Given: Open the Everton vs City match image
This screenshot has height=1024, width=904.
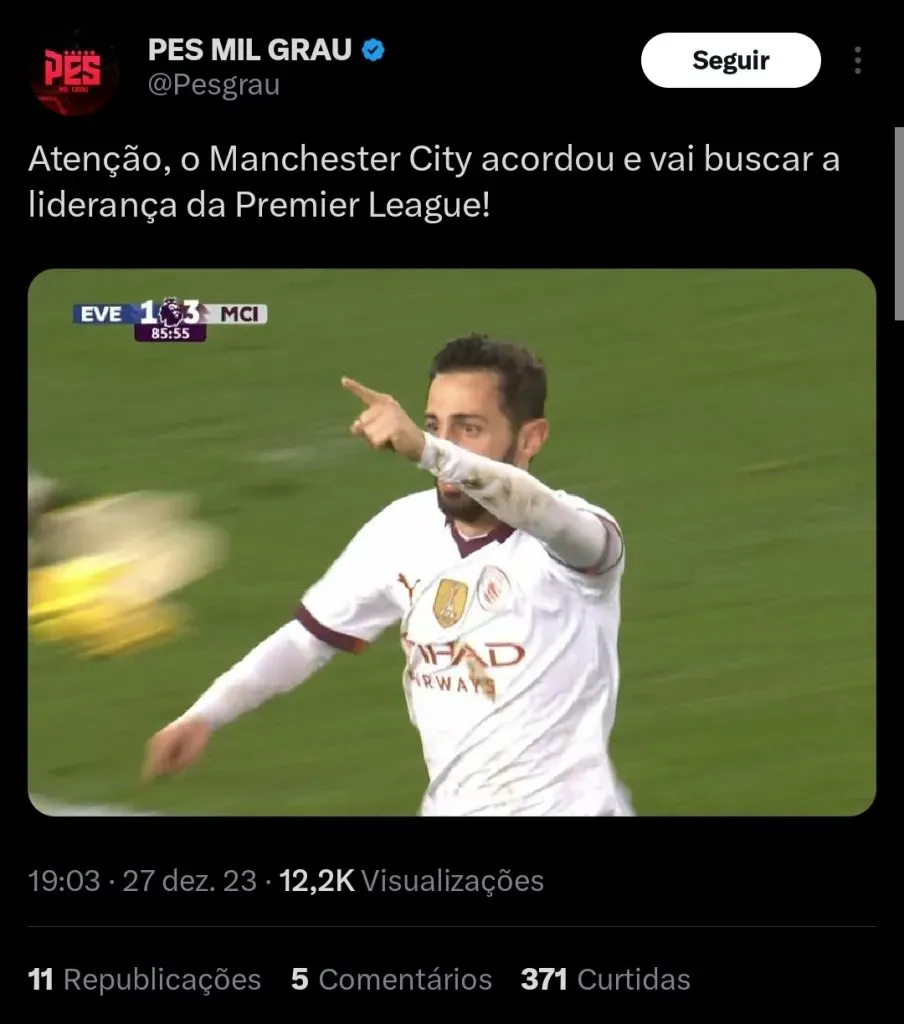Looking at the screenshot, I should (x=451, y=542).
